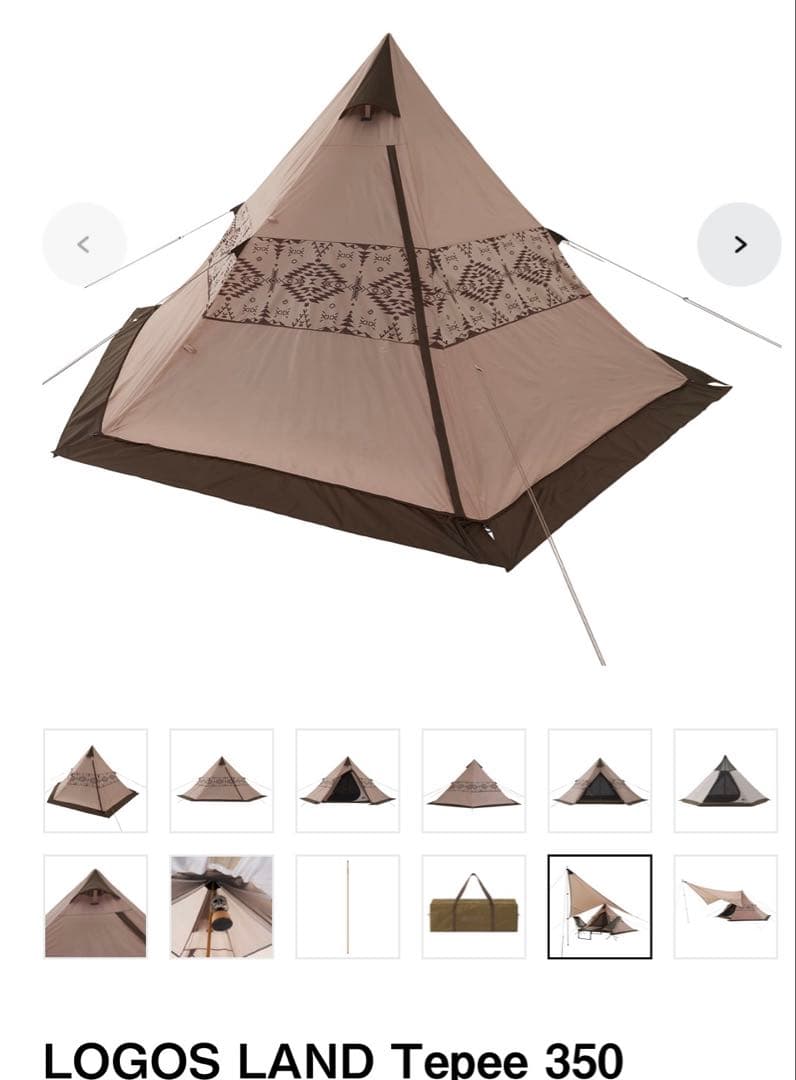Select the angled top-view tent thumbnail
Screen dimensions: 796x1080
[95, 780]
